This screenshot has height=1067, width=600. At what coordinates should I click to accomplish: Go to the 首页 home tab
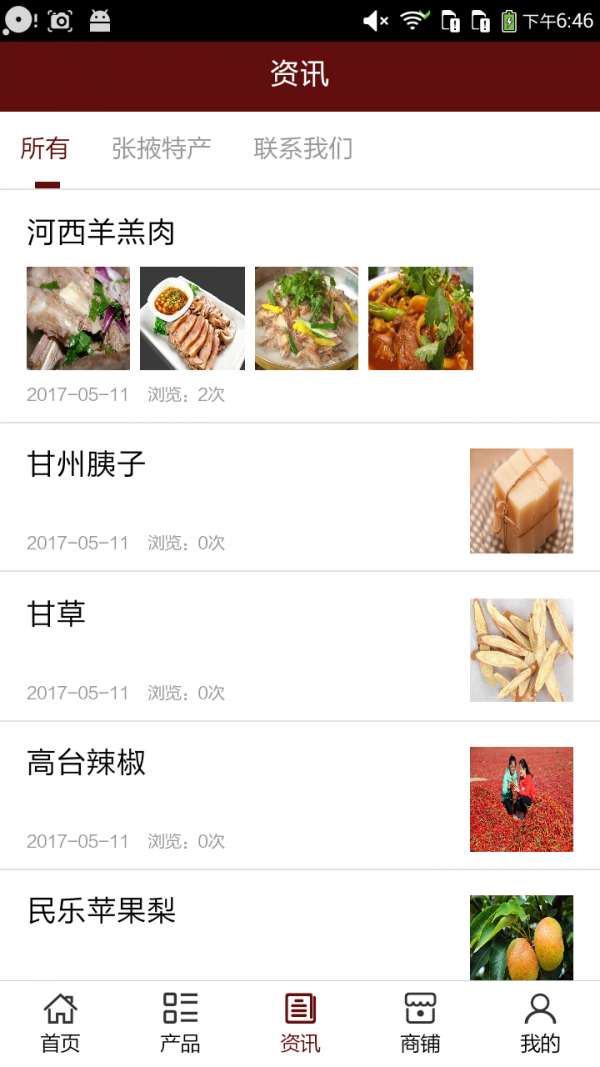coord(60,1023)
